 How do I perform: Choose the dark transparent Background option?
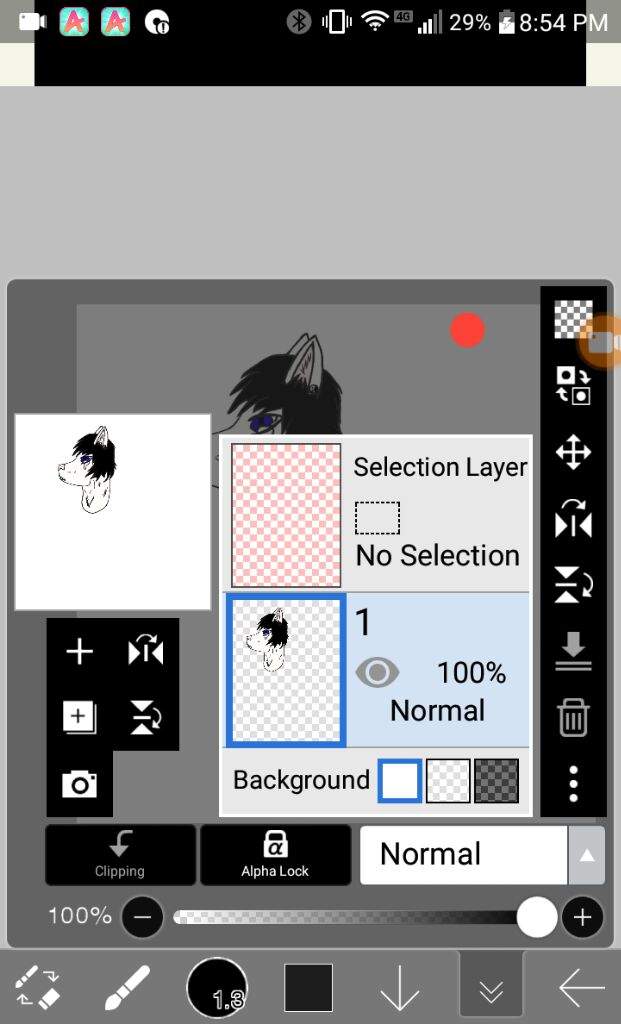click(x=497, y=781)
